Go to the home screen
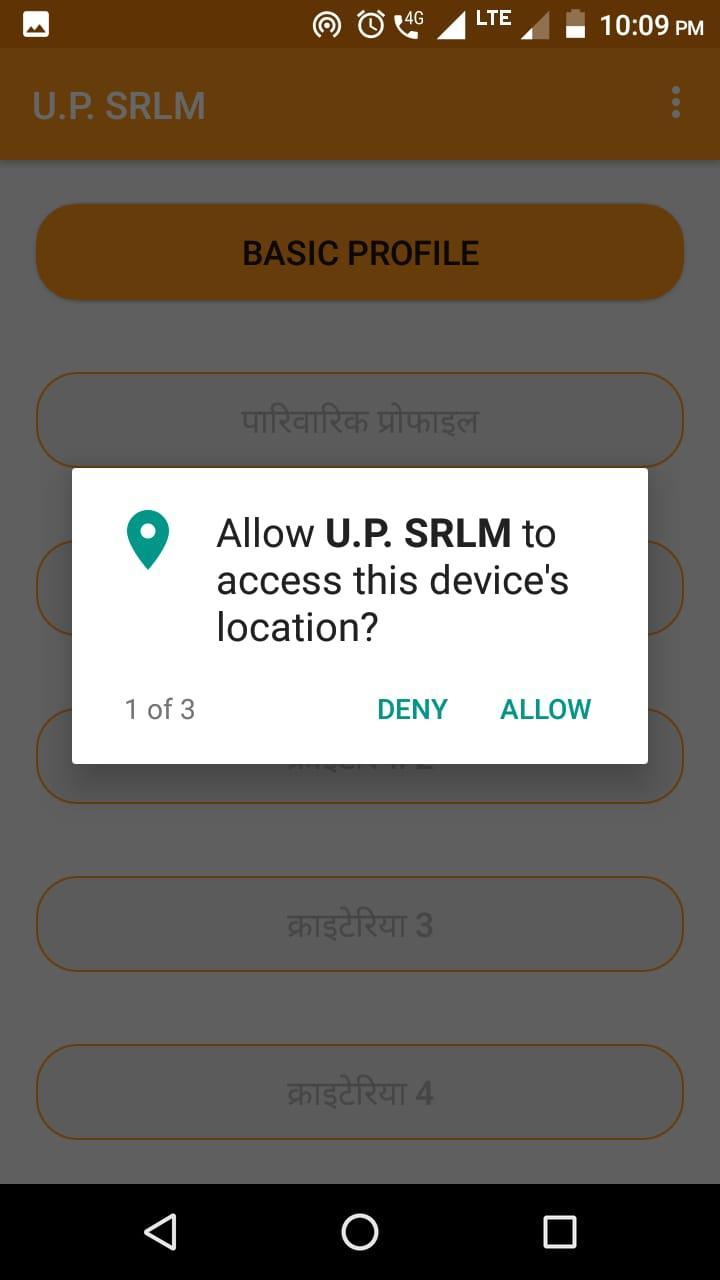The image size is (720, 1280). pos(360,1231)
